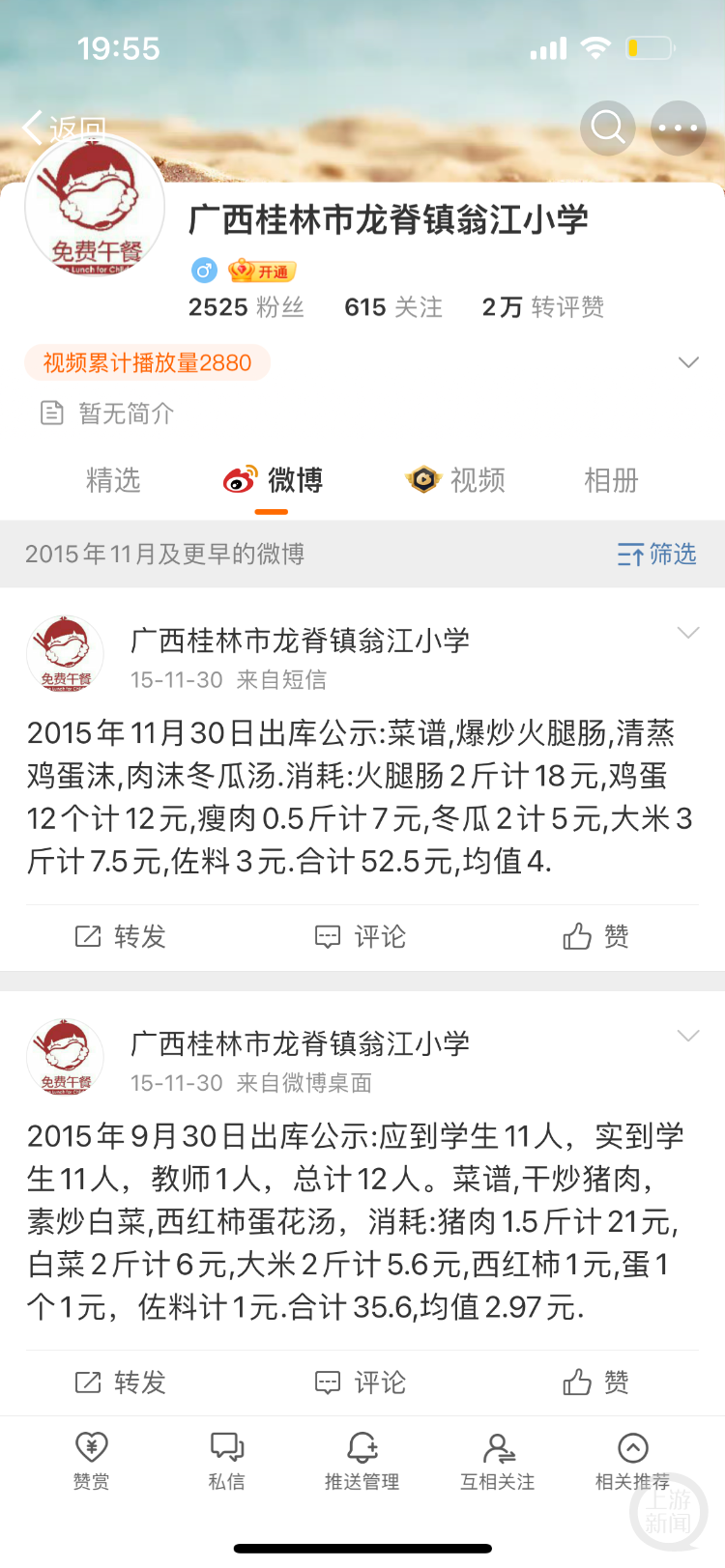Switch to the 相册 tab
The image size is (725, 1568).
tap(611, 480)
